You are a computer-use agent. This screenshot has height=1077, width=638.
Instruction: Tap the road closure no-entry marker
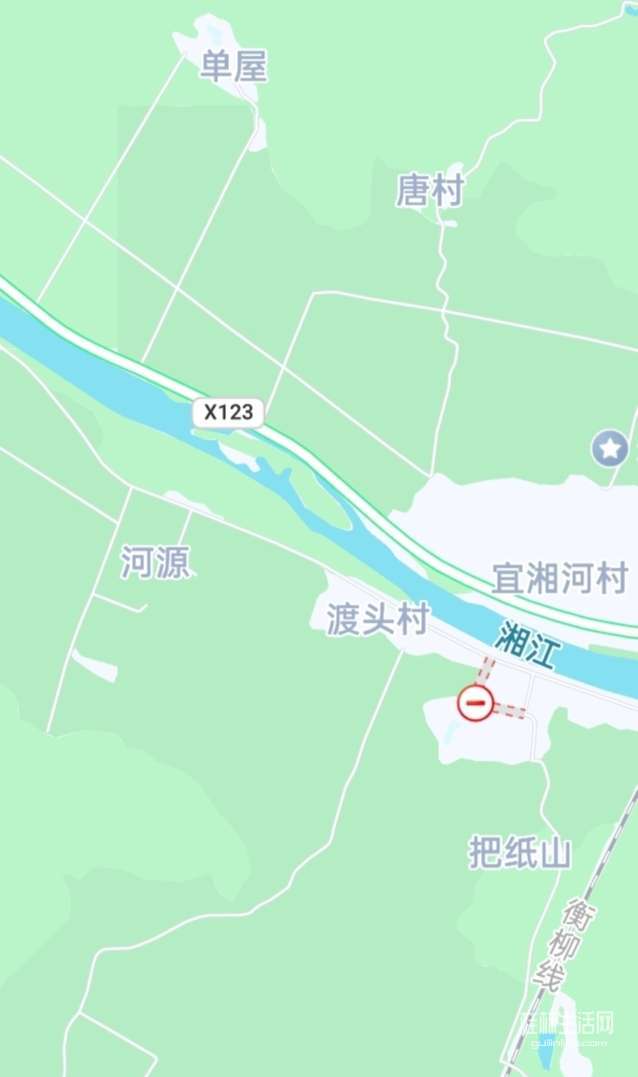click(475, 704)
